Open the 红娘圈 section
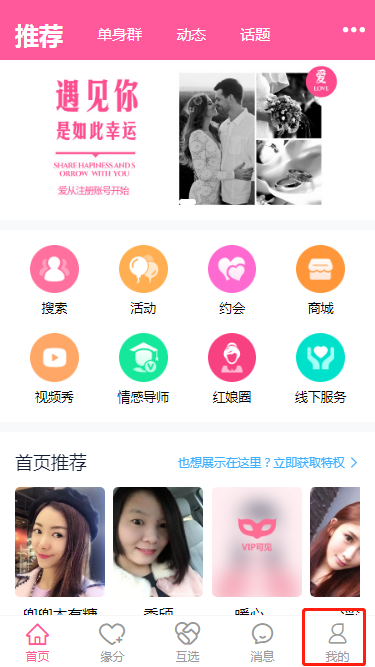Image resolution: width=375 pixels, height=667 pixels. click(x=232, y=368)
